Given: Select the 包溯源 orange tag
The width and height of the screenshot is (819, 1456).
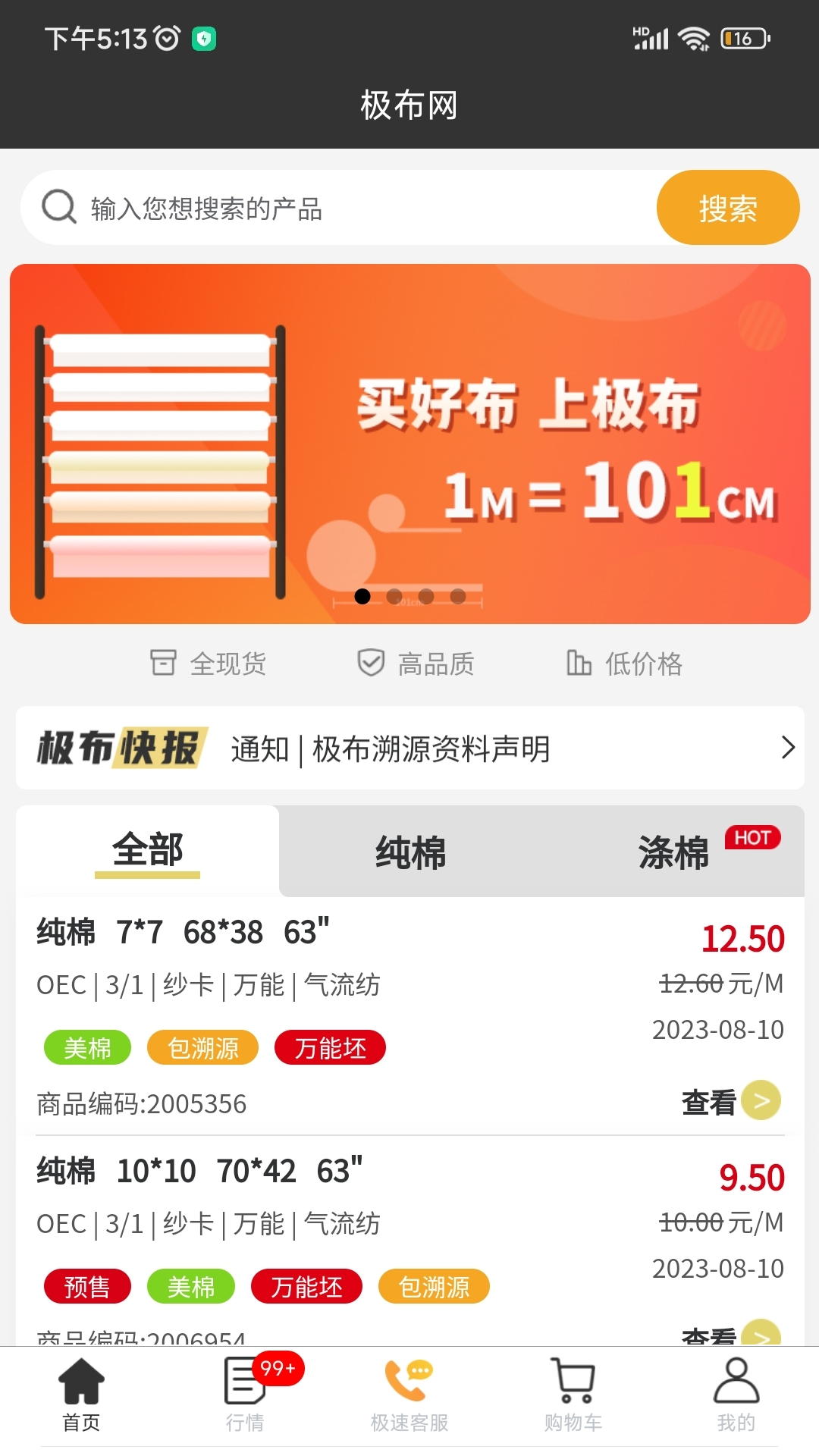Looking at the screenshot, I should point(202,1048).
